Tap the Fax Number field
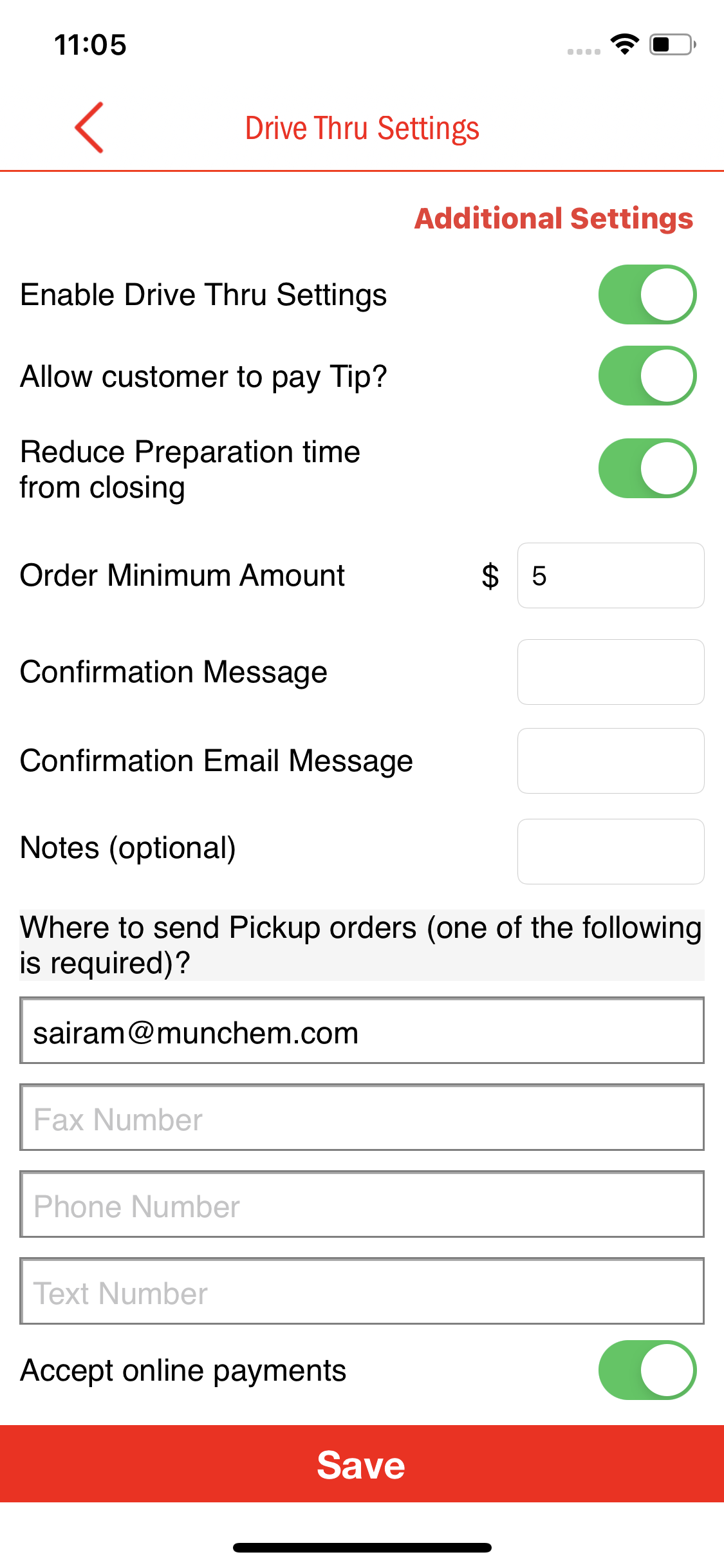 (x=362, y=1117)
